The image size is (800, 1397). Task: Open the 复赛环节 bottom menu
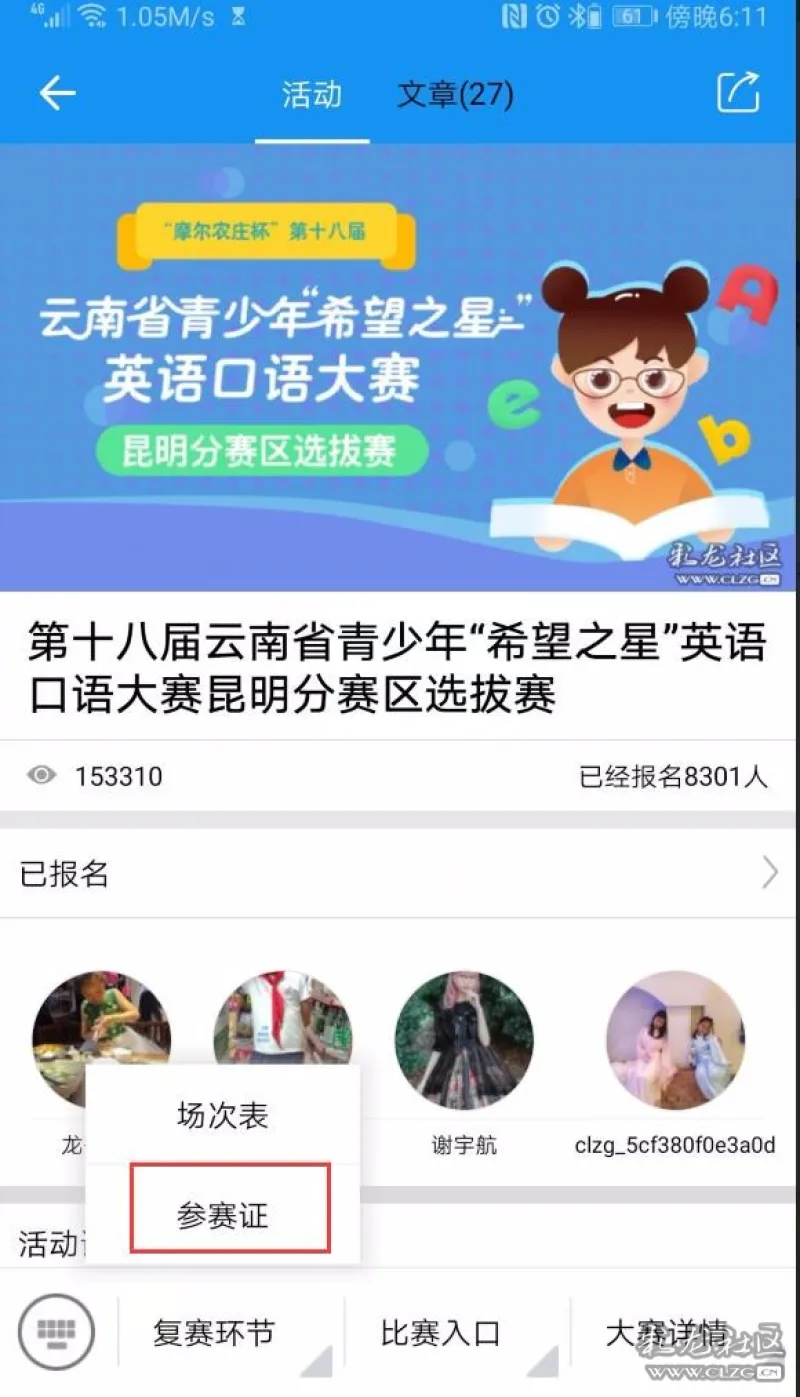point(214,1333)
